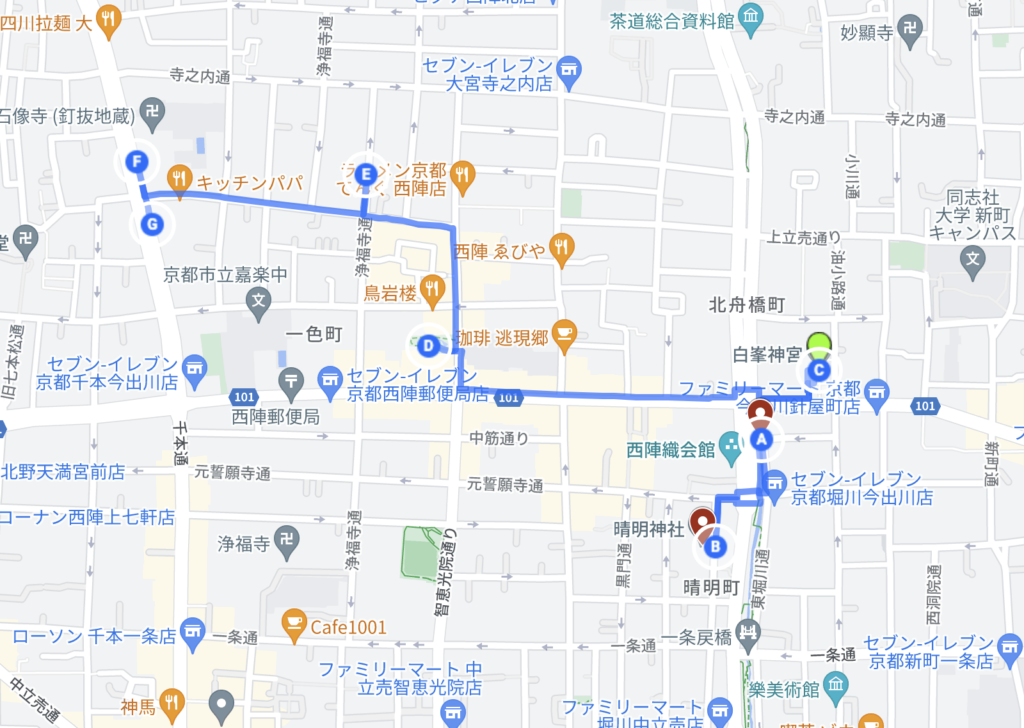
Task: Open the 鳥岩楼 restaurant pin
Action: [x=431, y=289]
